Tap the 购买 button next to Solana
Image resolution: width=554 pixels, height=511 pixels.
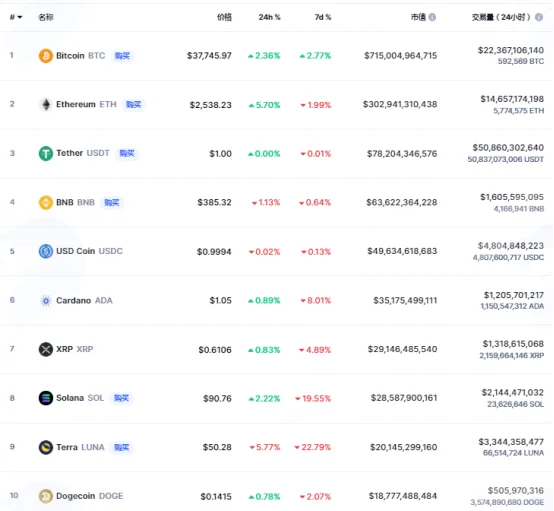coord(121,398)
